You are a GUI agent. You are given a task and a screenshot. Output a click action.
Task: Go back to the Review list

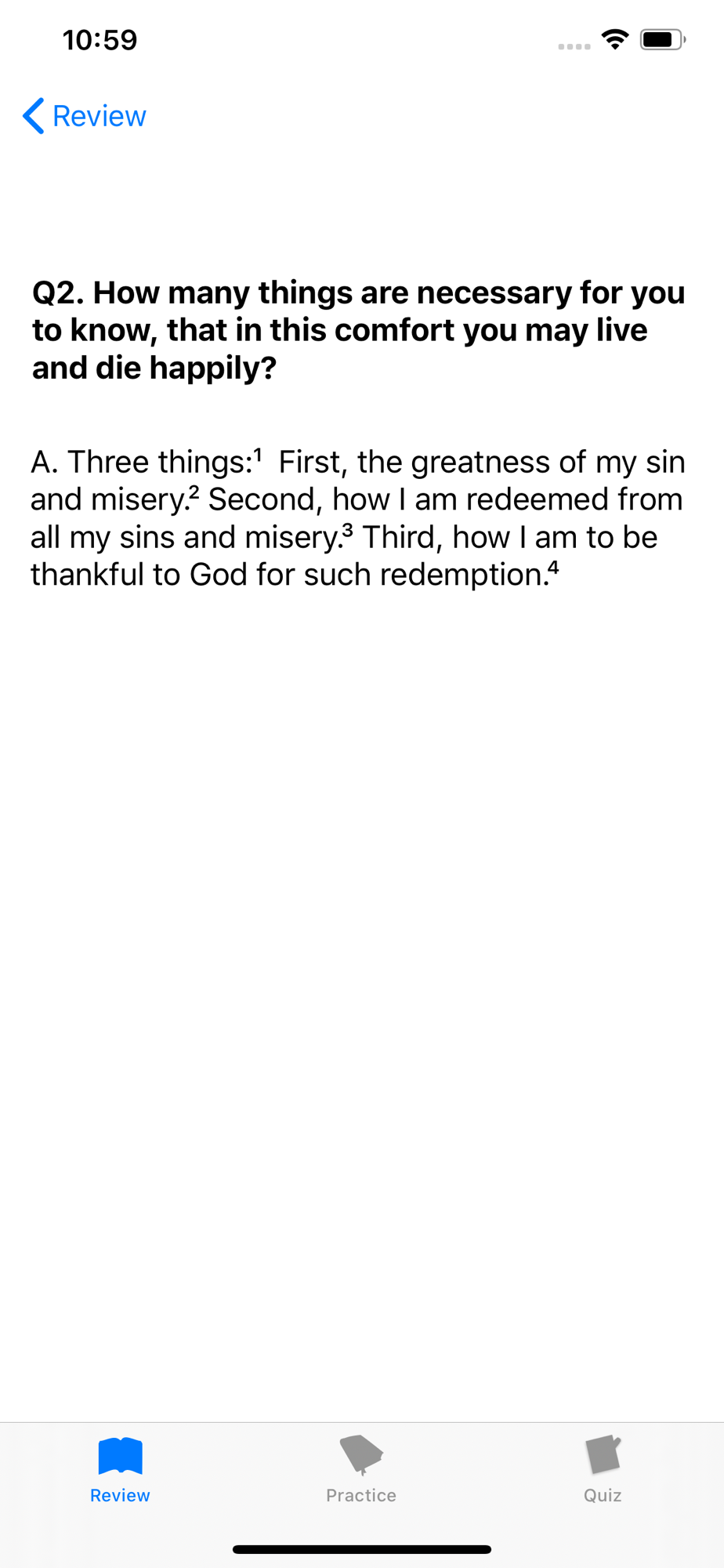click(85, 116)
